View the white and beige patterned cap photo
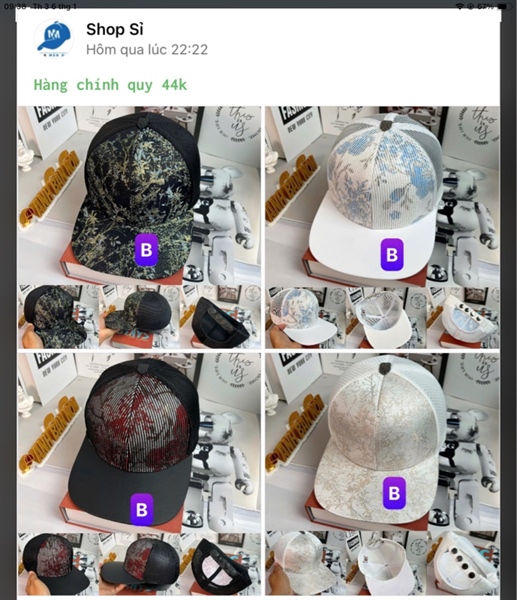517x600 pixels. 382,474
